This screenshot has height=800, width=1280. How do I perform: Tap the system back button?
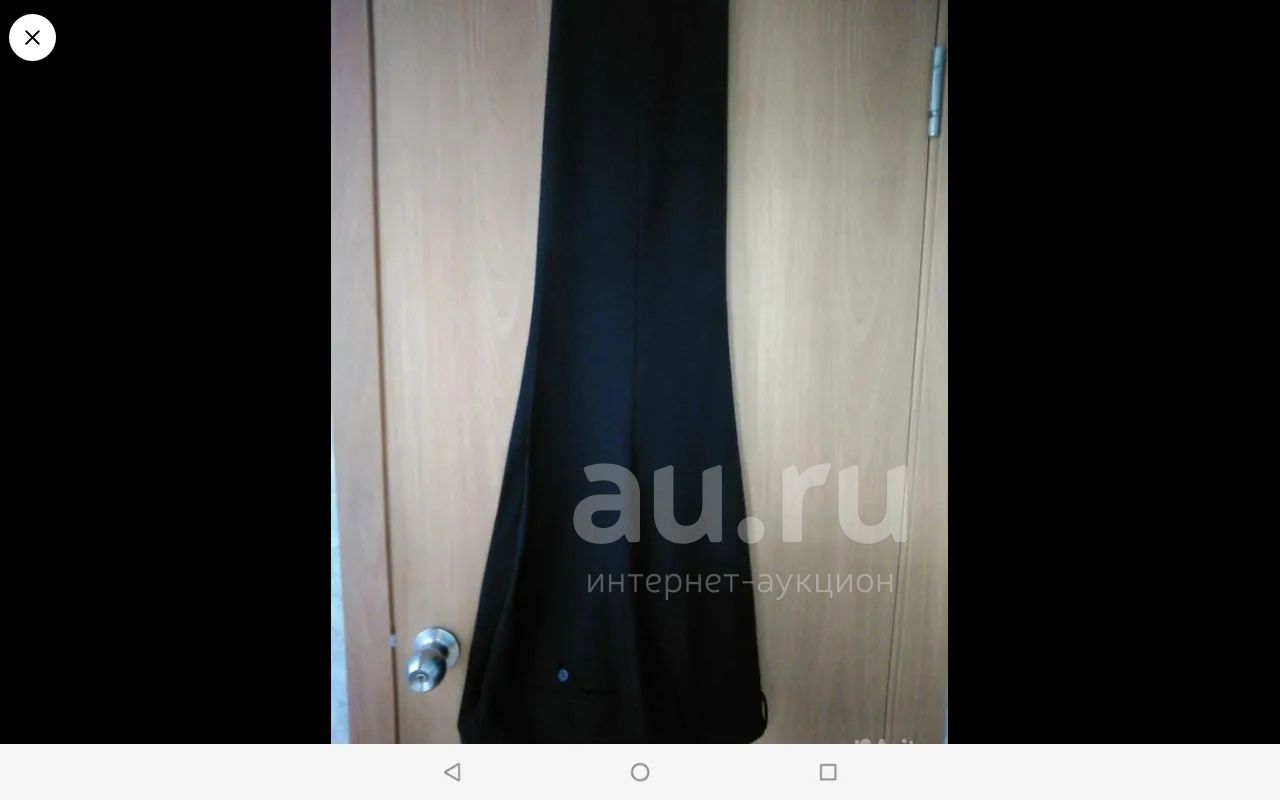pos(452,772)
